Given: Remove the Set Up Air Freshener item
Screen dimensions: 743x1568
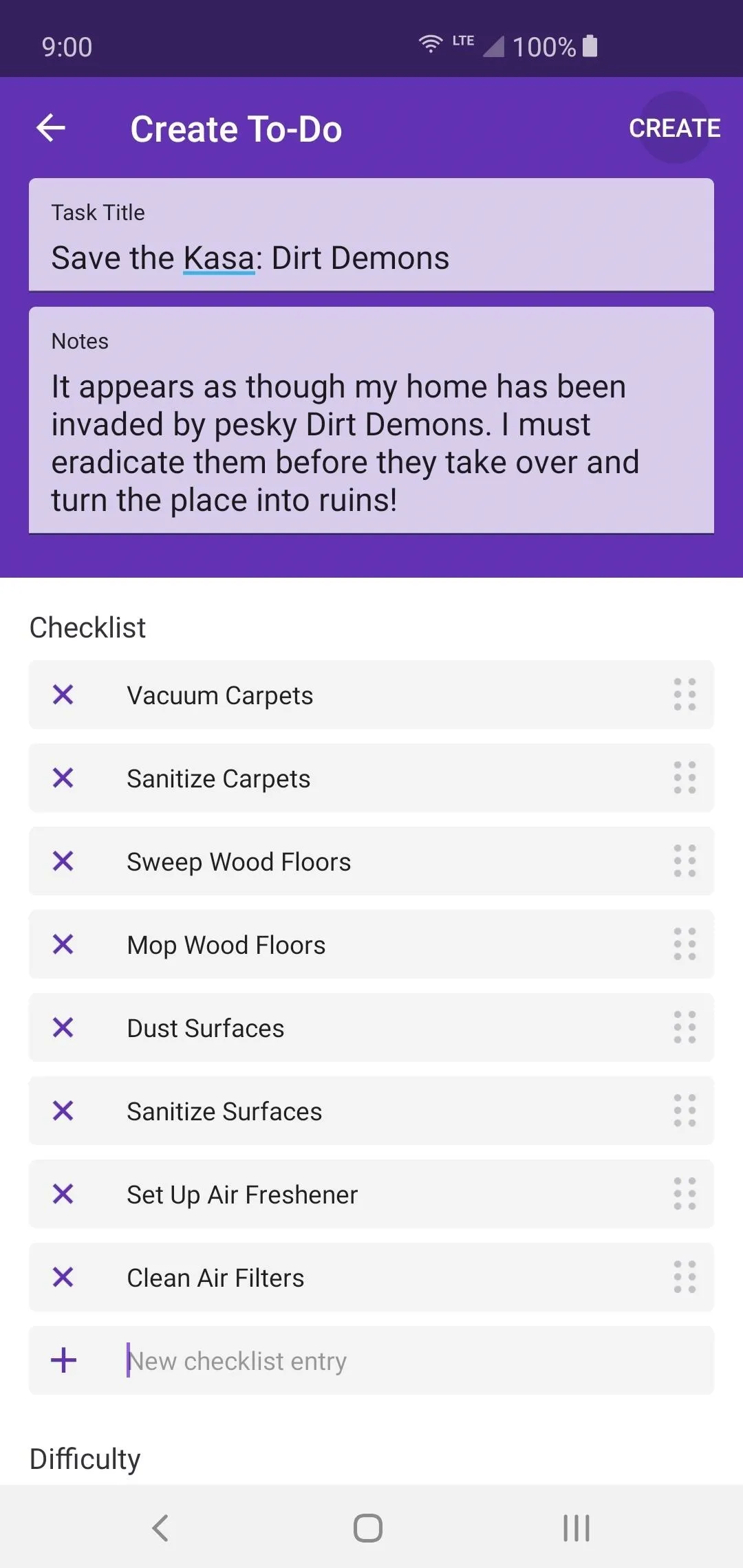Looking at the screenshot, I should click(63, 1194).
